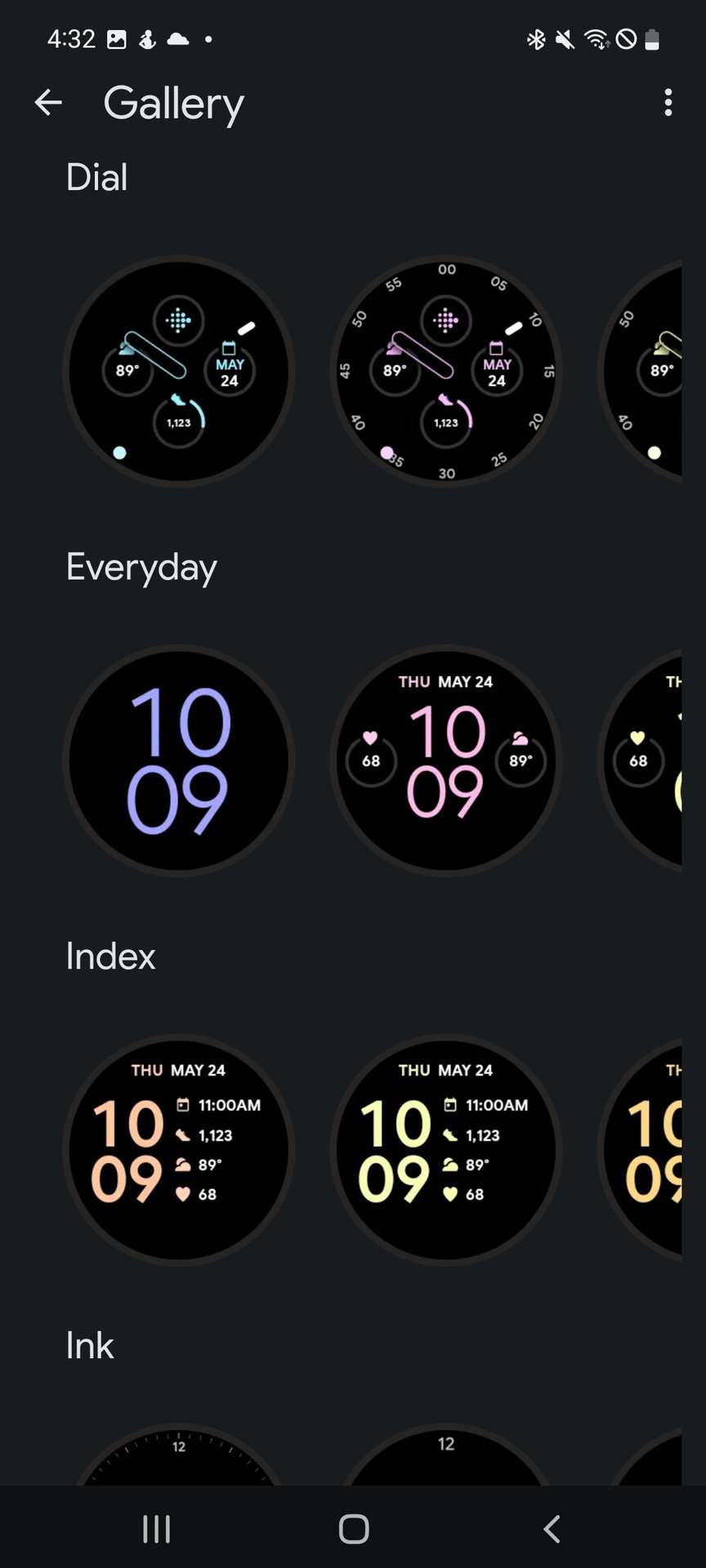Open the orange Index watch face

179,1149
